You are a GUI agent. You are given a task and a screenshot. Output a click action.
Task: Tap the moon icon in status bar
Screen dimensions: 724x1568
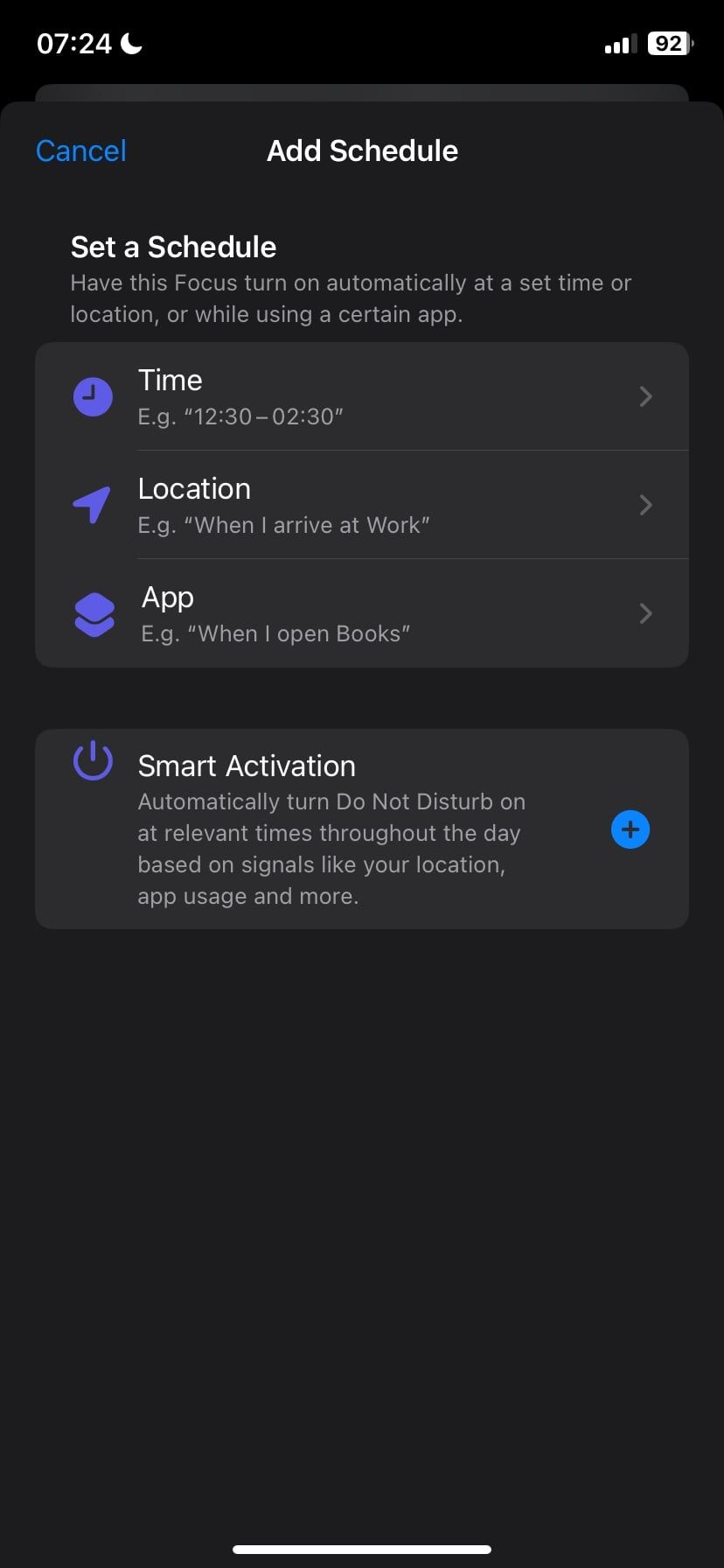point(131,42)
